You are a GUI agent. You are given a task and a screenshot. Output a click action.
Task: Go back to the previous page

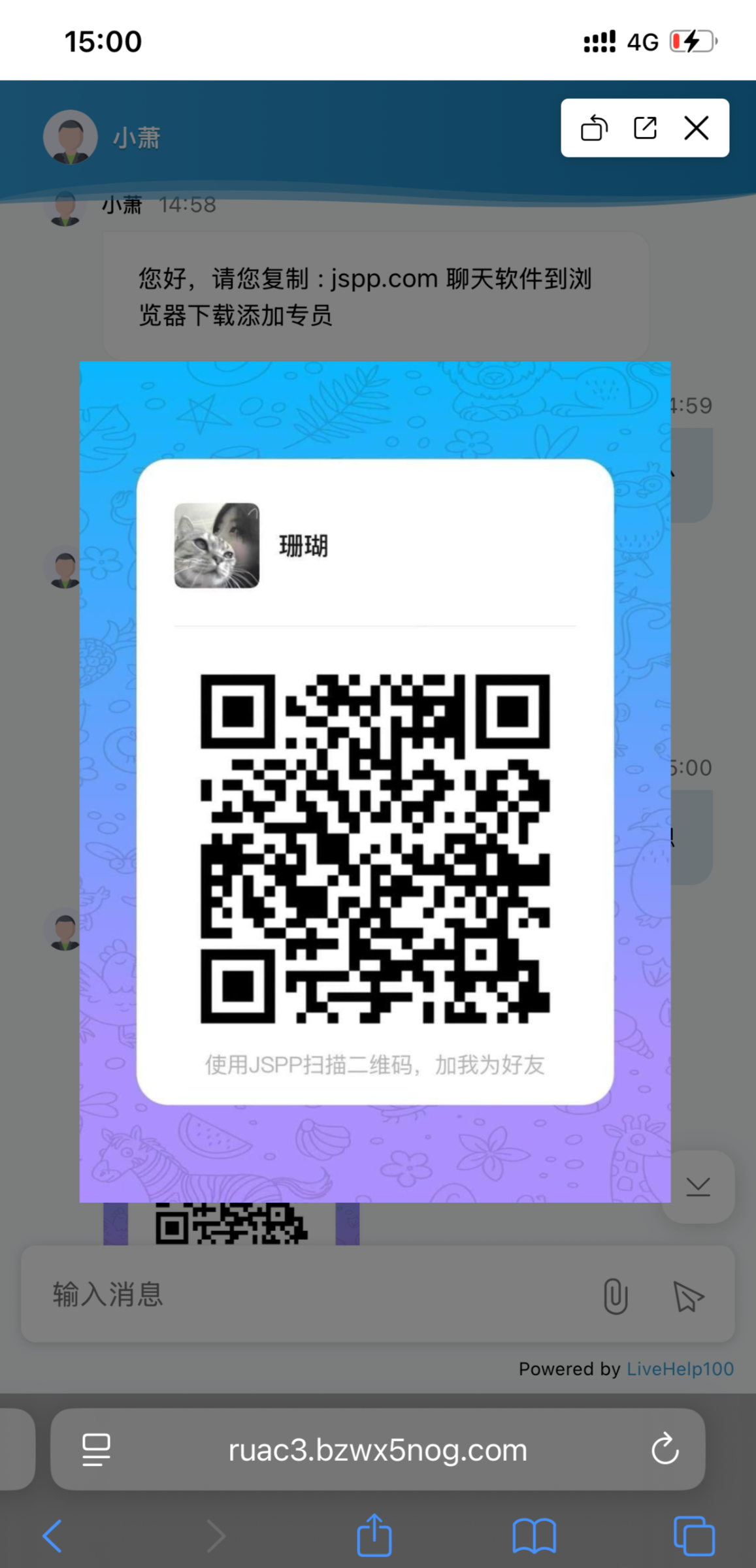pos(52,1535)
